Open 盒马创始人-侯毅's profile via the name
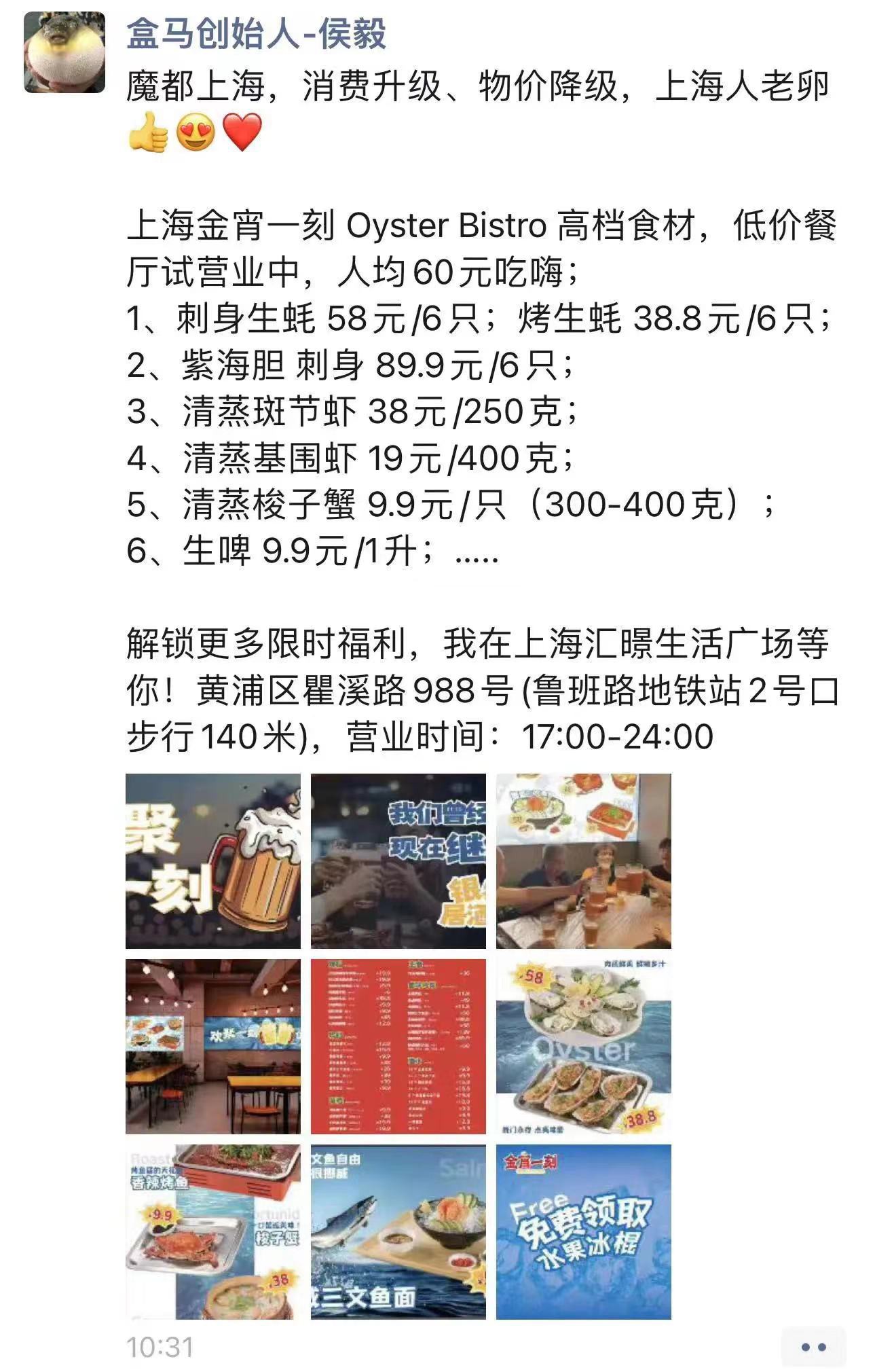Image resolution: width=875 pixels, height=1372 pixels. [256, 35]
